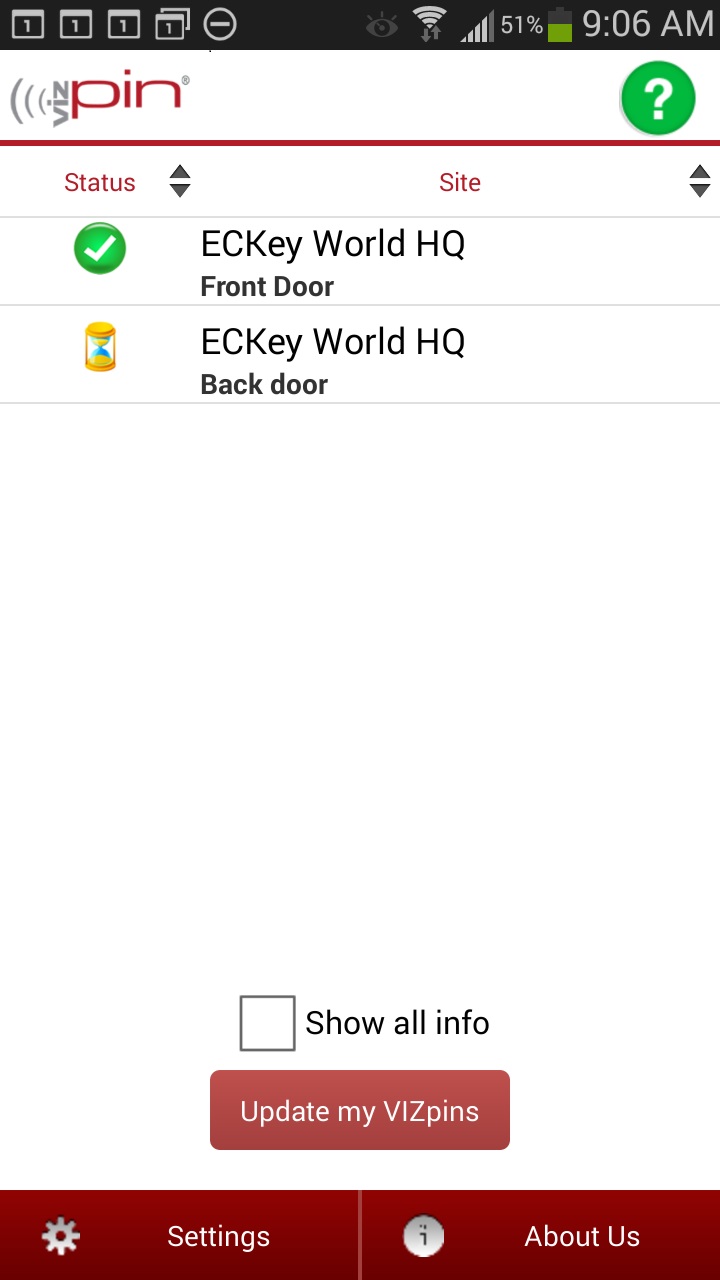Sort the list by Status
Image resolution: width=720 pixels, height=1280 pixels.
[x=179, y=181]
